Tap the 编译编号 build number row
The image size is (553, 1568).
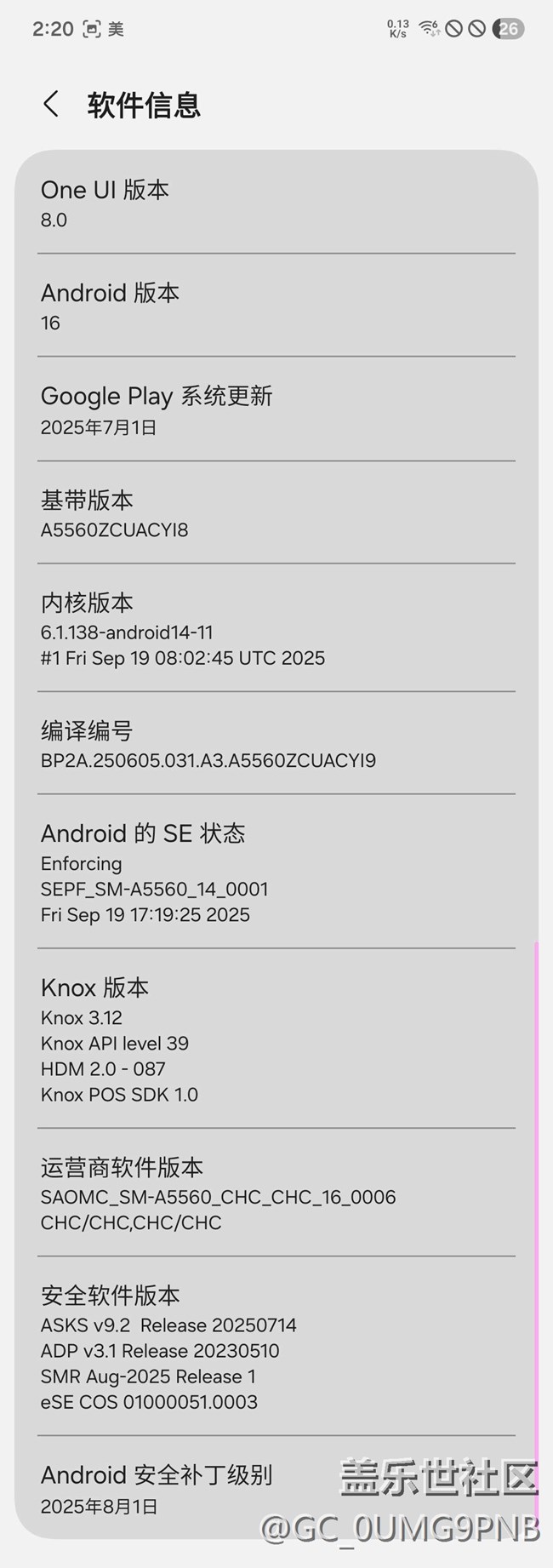click(276, 744)
